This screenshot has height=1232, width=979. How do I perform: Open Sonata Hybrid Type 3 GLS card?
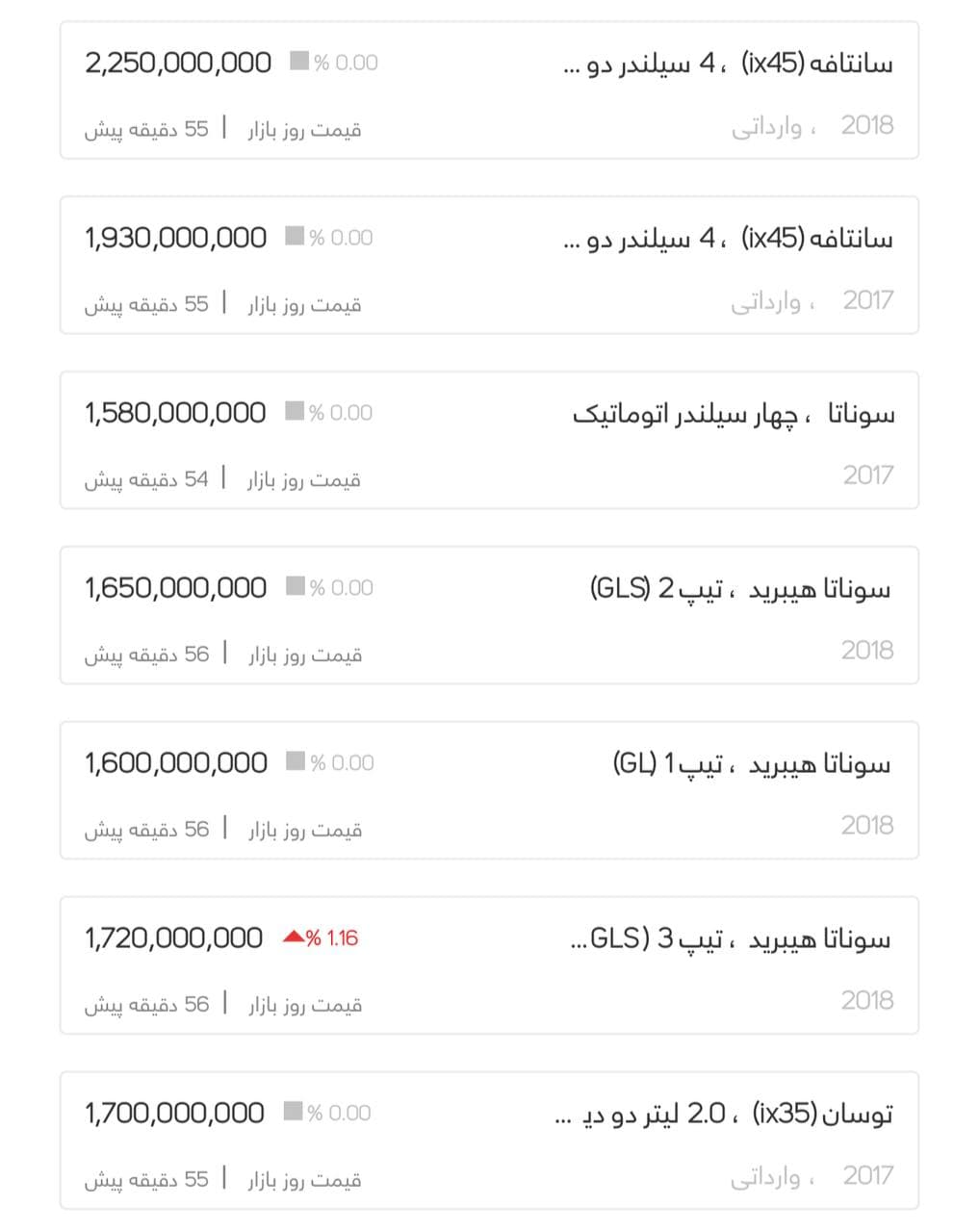click(489, 966)
